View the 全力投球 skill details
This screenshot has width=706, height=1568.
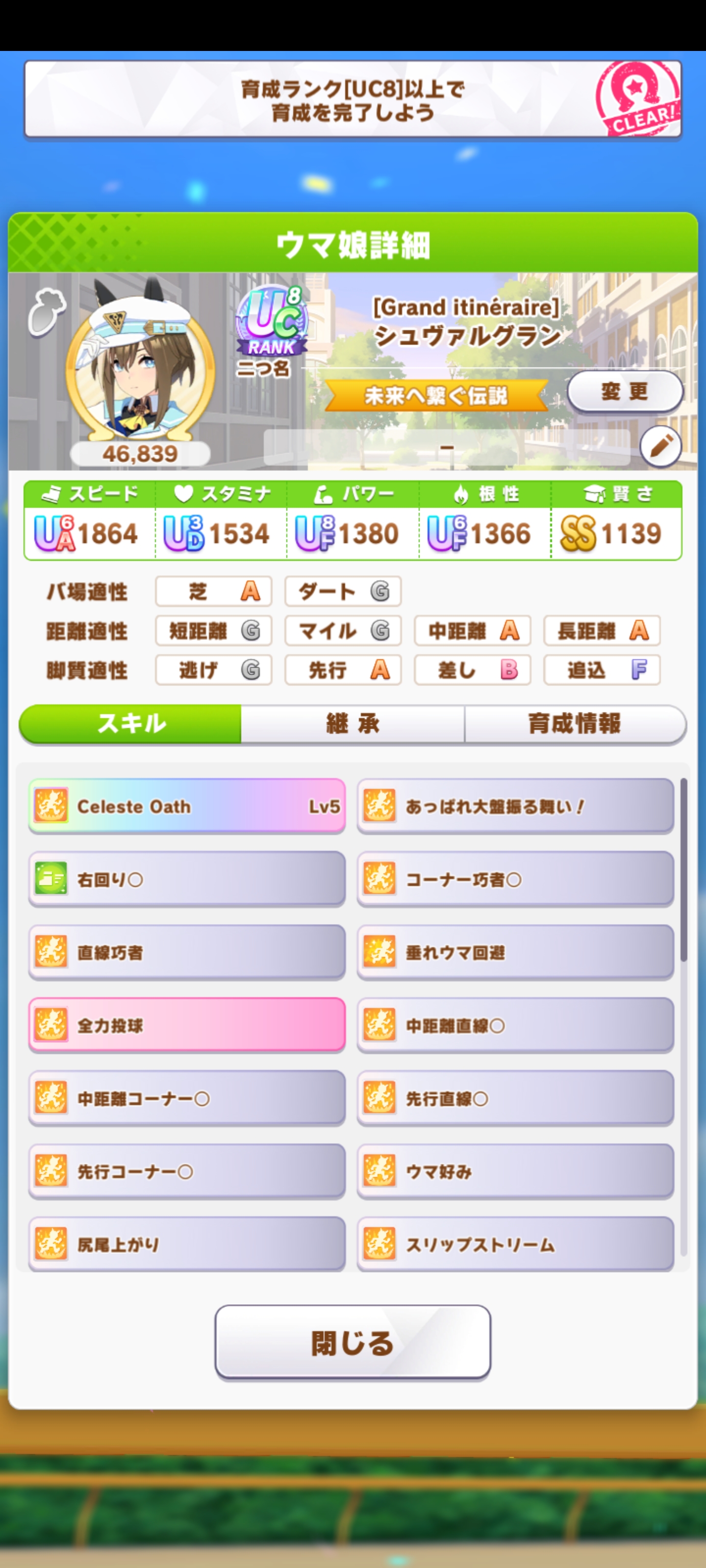pos(186,1025)
